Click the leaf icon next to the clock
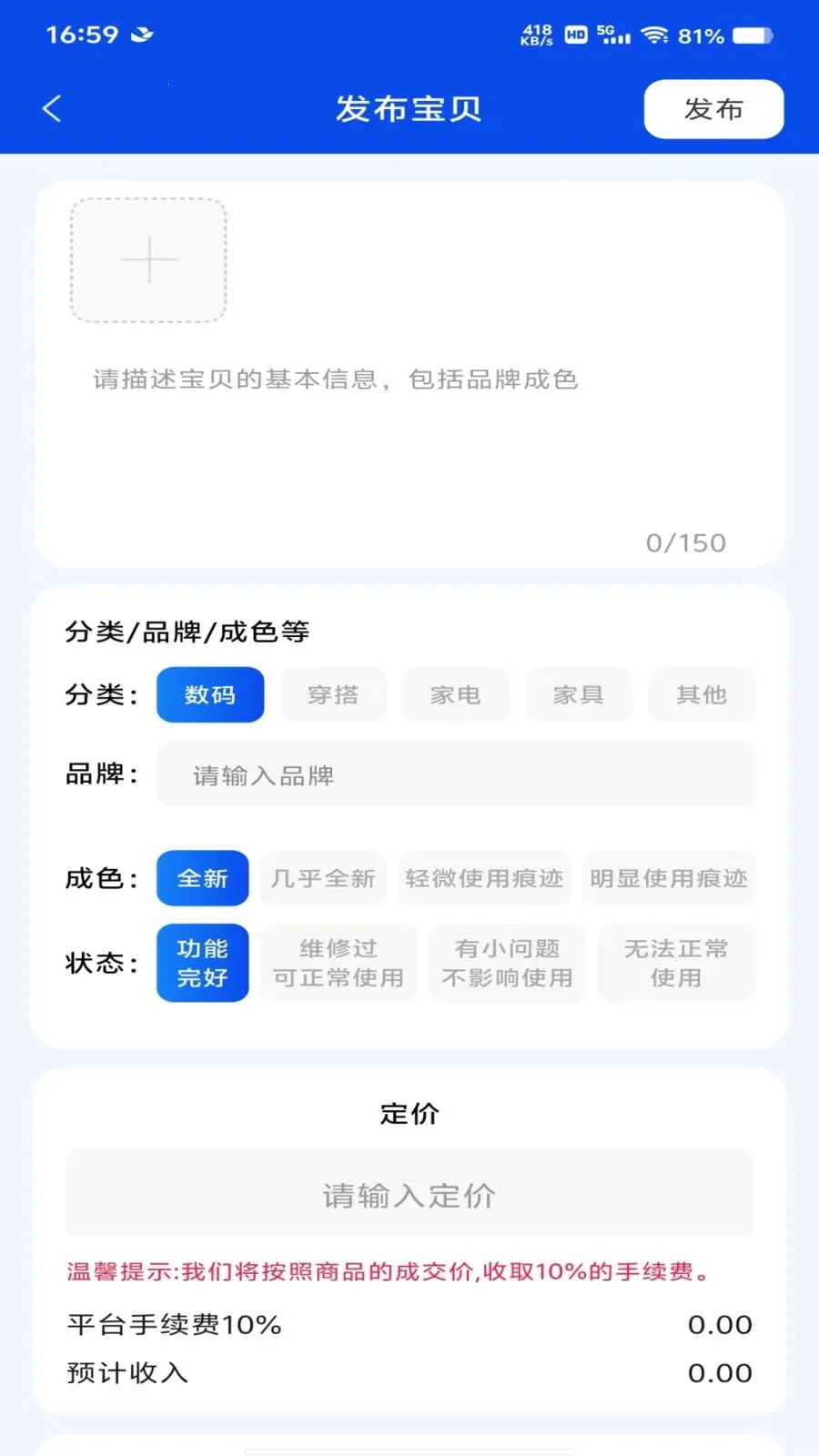Screen dimensions: 819x1456 141,33
